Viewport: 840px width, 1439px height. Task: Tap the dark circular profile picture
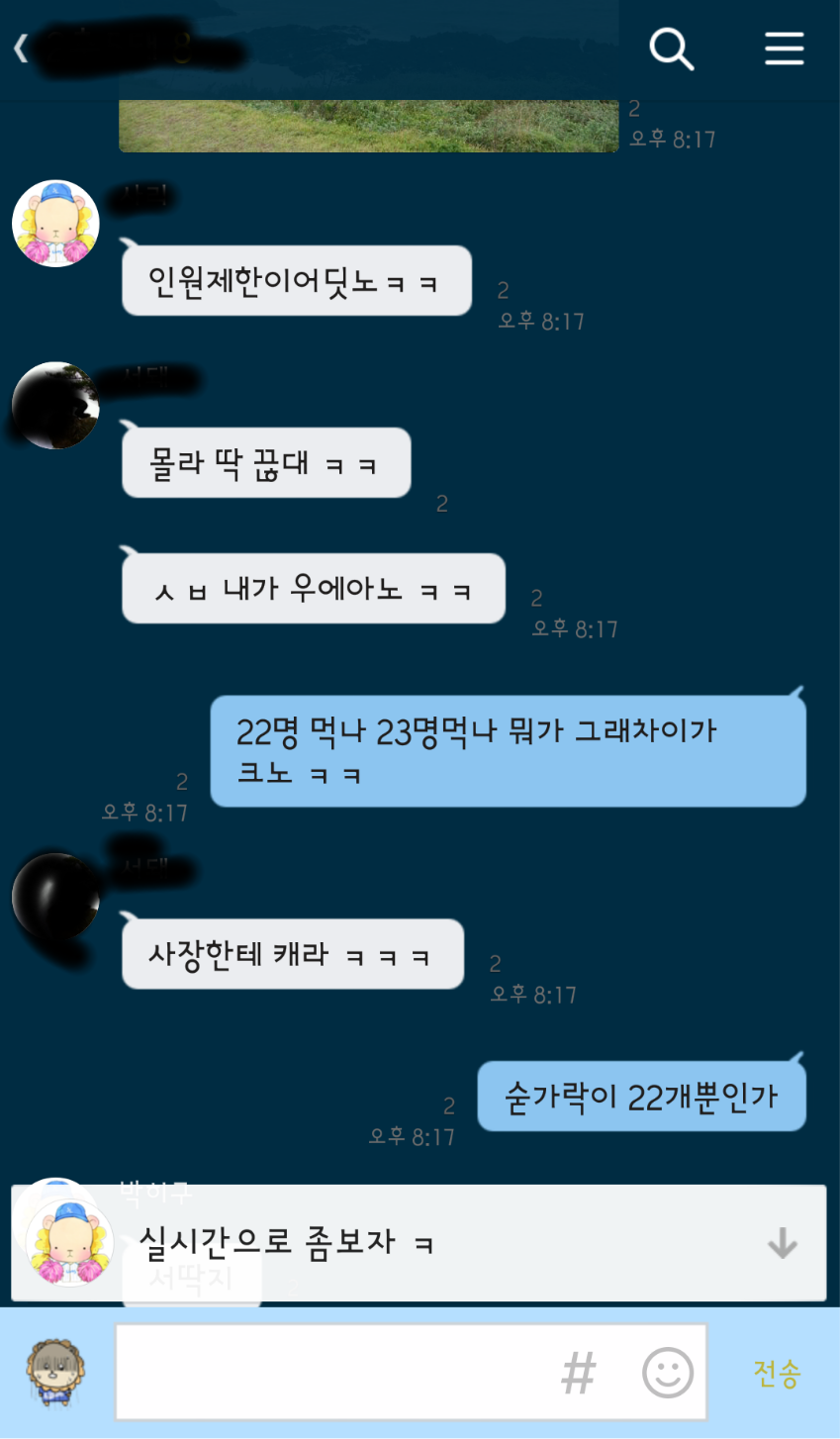55,405
